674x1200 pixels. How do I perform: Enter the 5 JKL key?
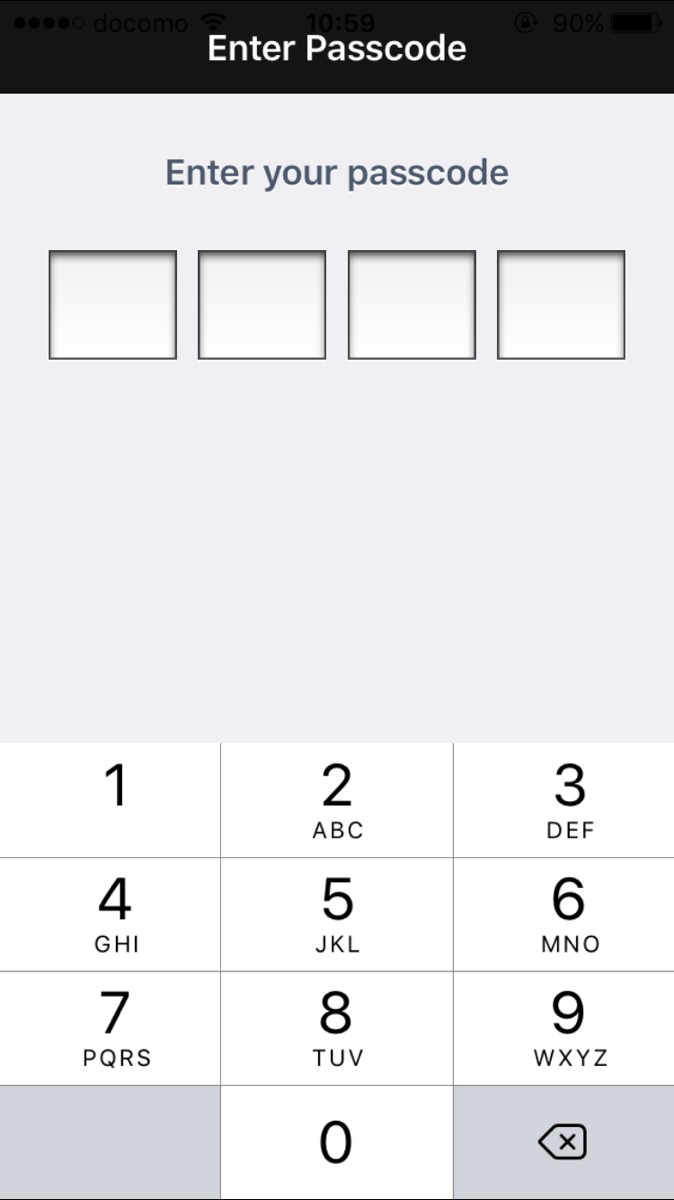337,914
